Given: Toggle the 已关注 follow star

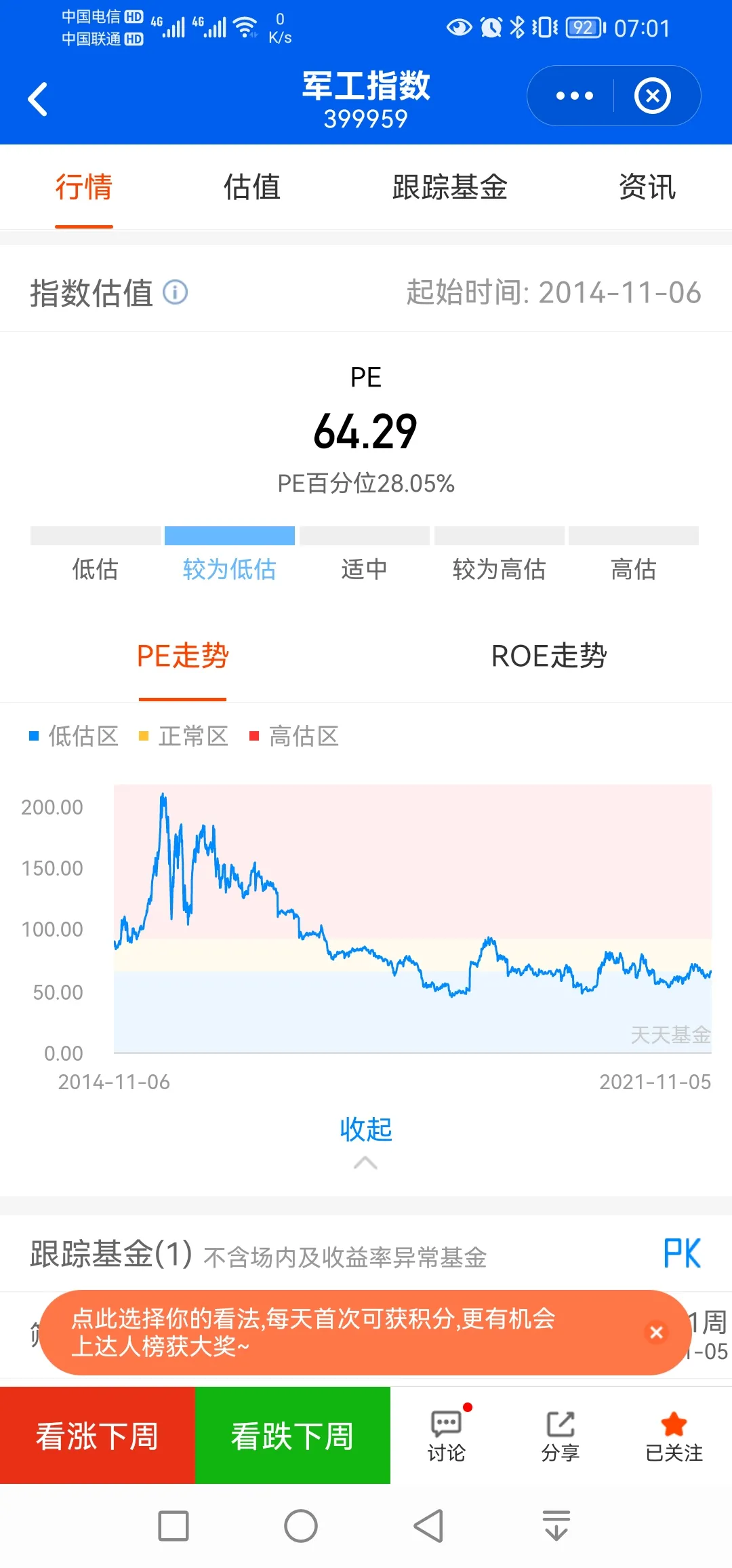Looking at the screenshot, I should (x=674, y=1435).
